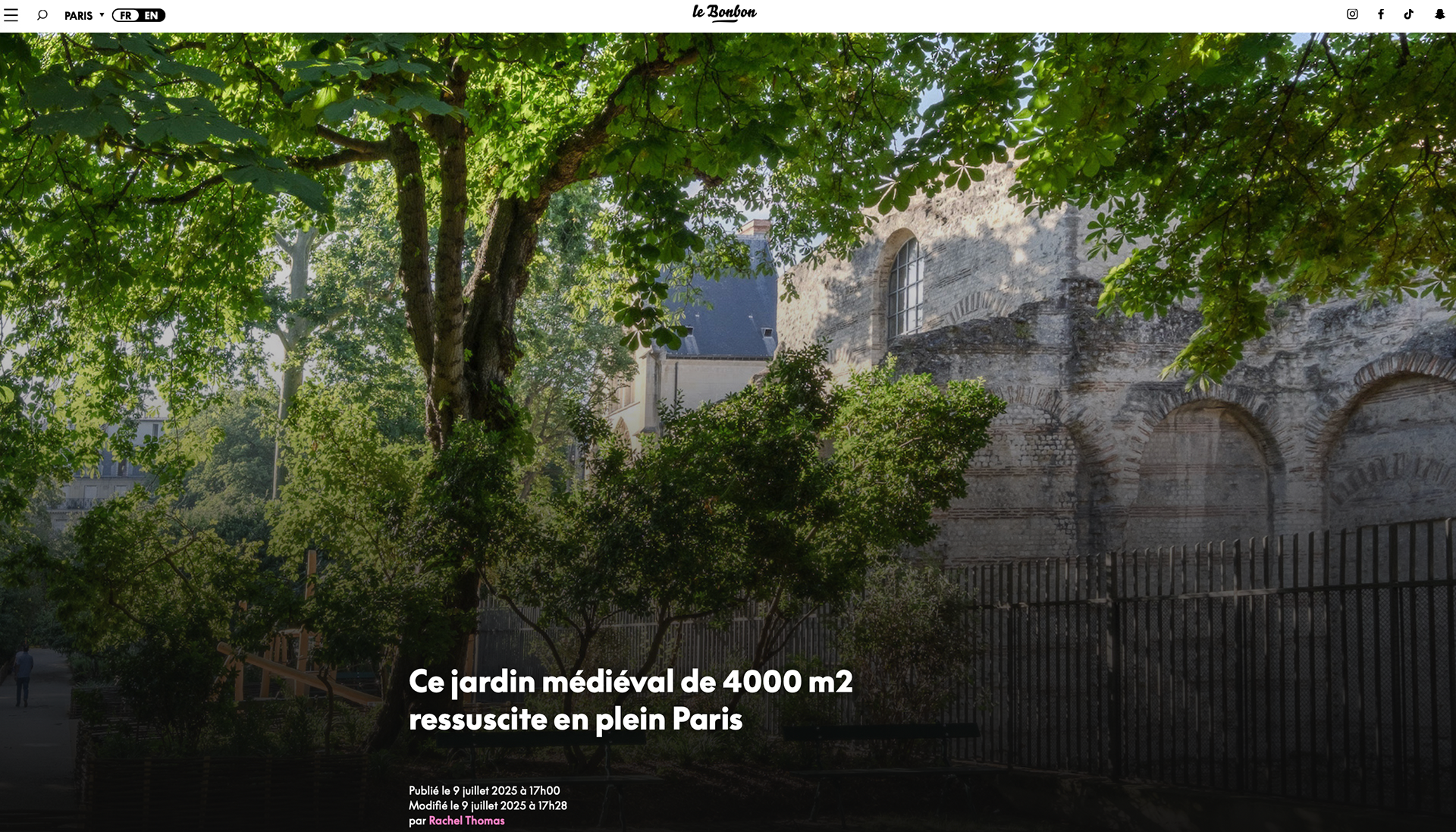The image size is (1456, 832).
Task: Go to Le Bonbon homepage logo
Action: pyautogui.click(x=724, y=13)
